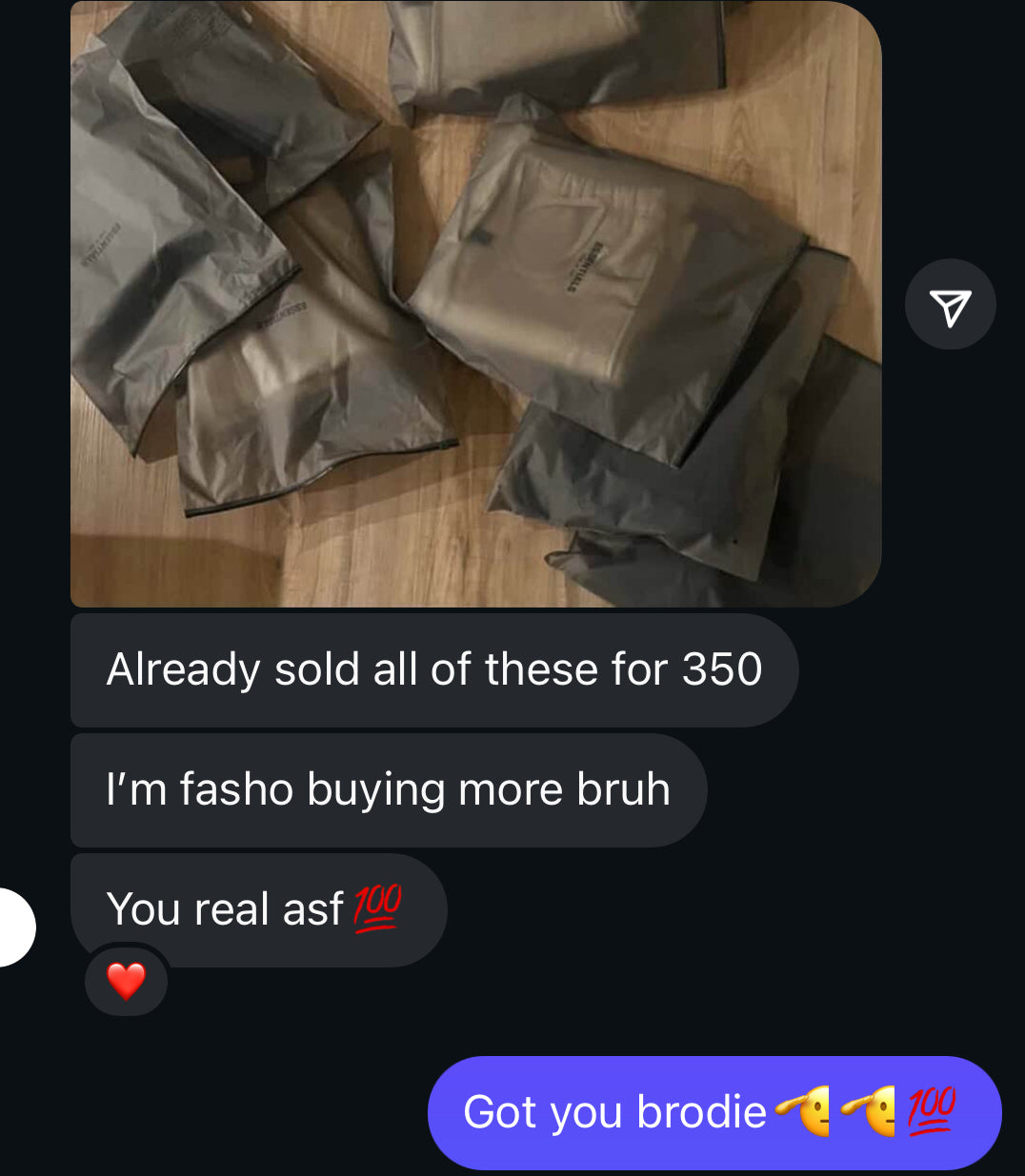The height and width of the screenshot is (1176, 1025).
Task: Open the photo of grey packaged bags
Action: 475,303
